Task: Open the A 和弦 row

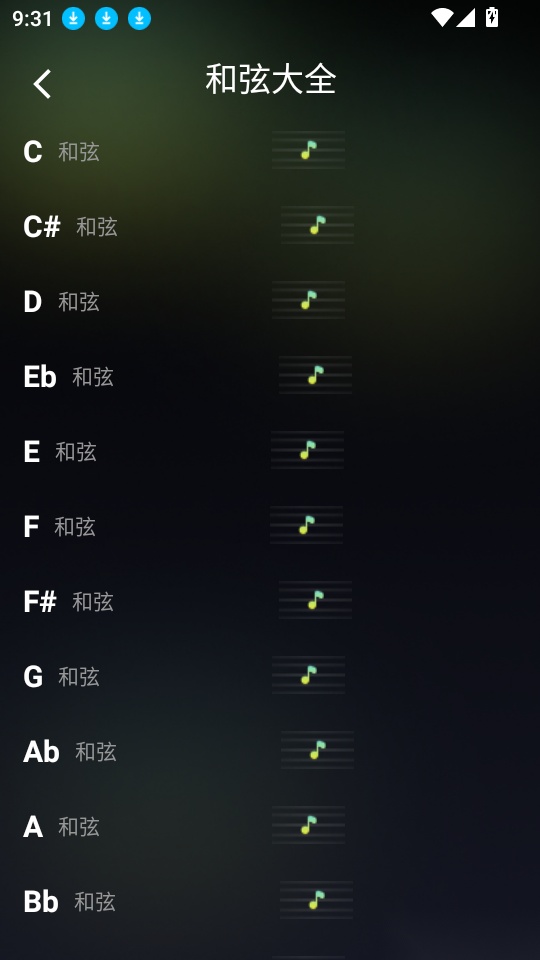Action: [270, 826]
